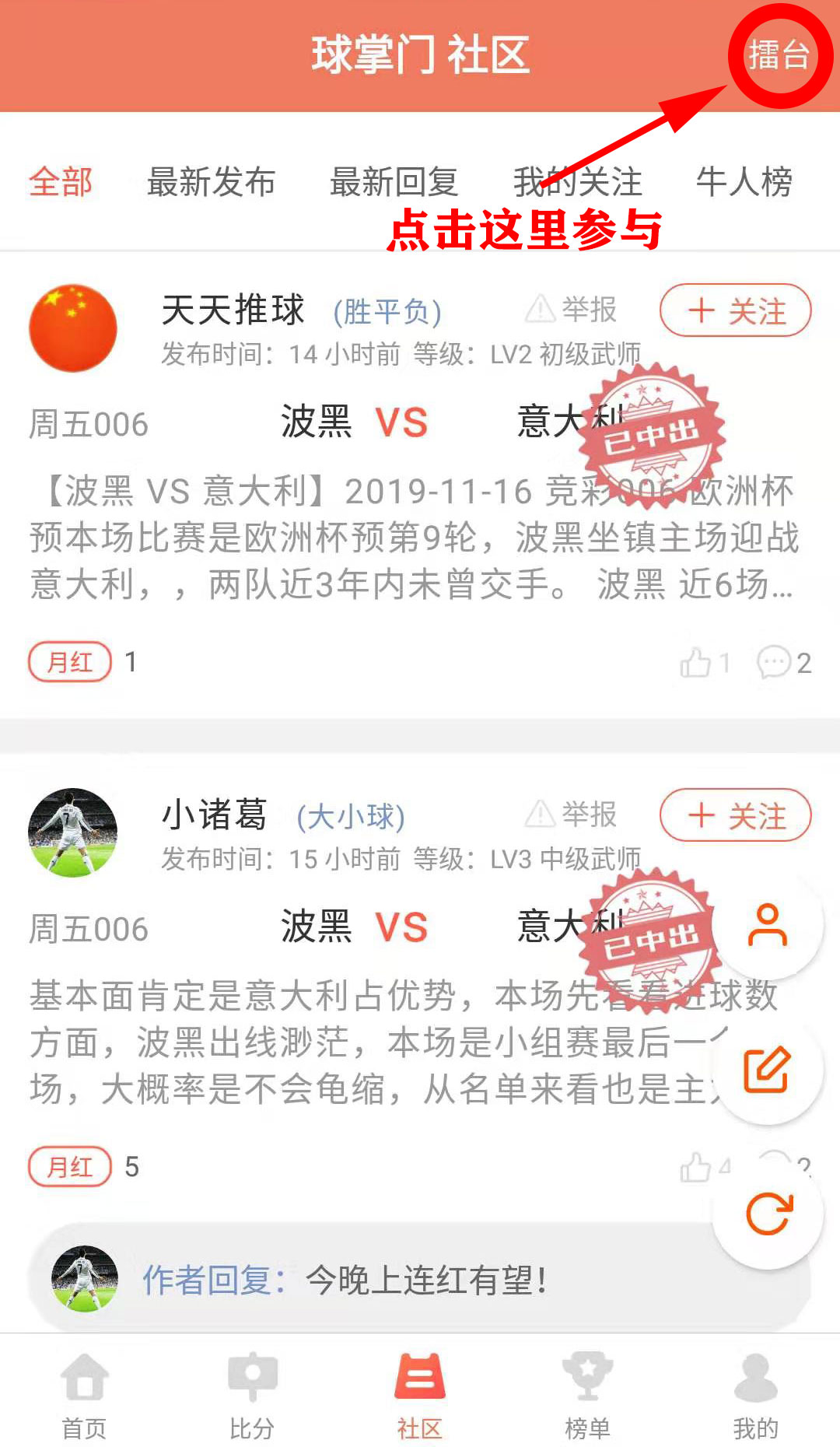Open 天天推球's profile avatar

click(x=73, y=328)
